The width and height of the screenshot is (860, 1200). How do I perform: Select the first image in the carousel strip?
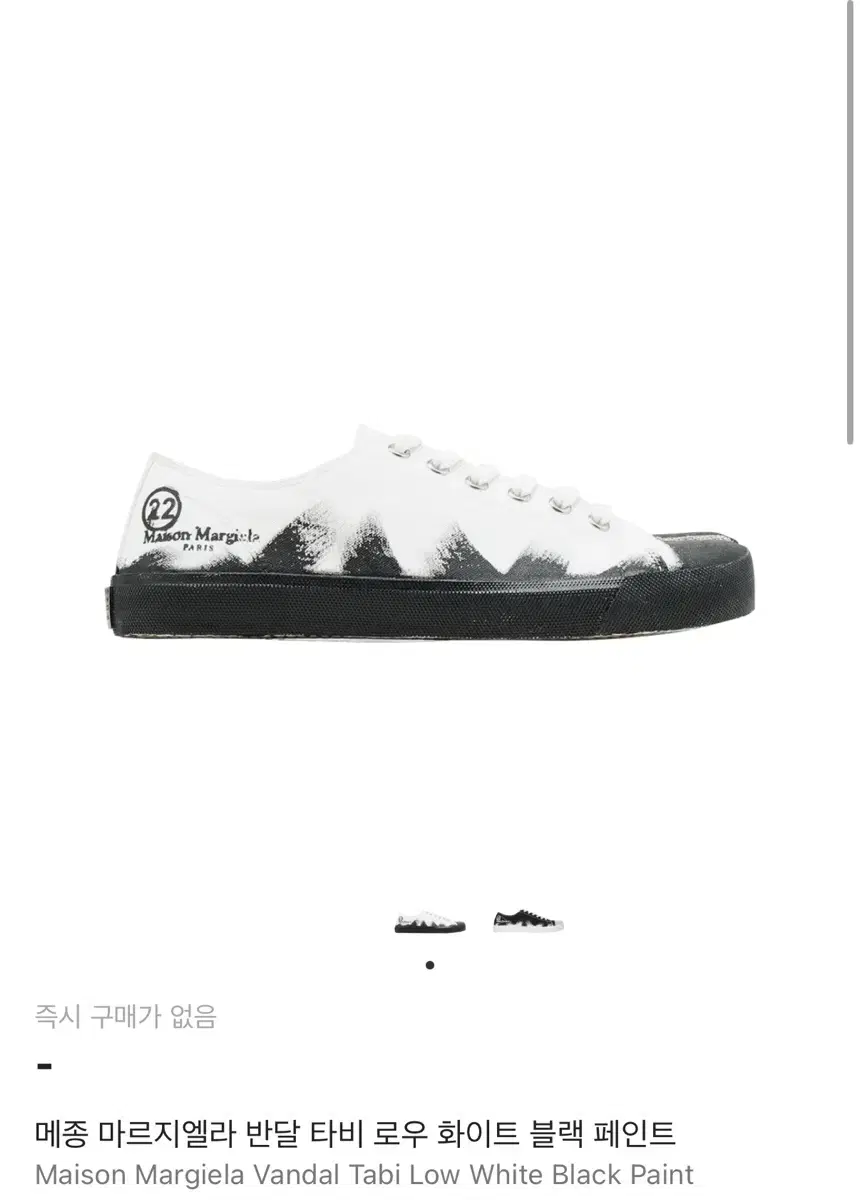(430, 920)
